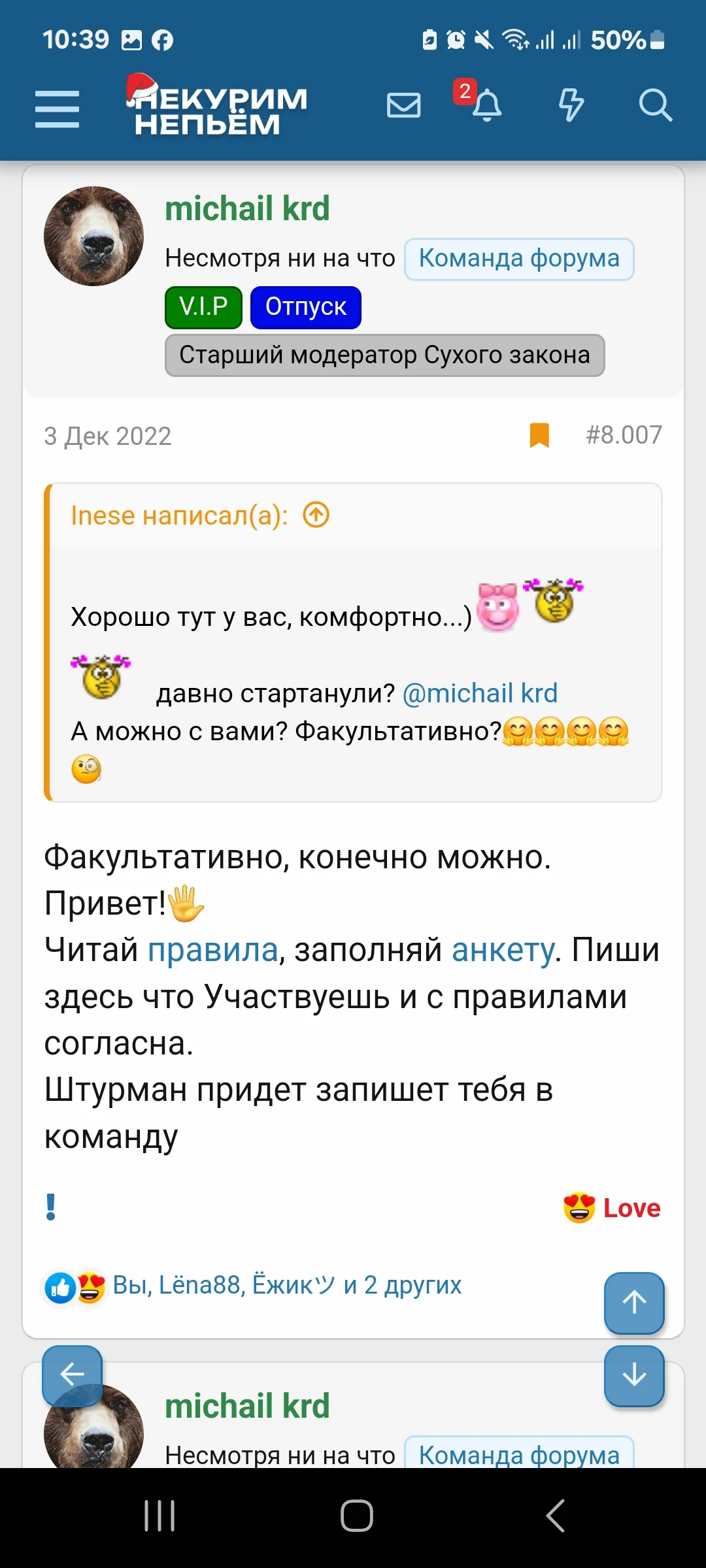This screenshot has height=1568, width=706.
Task: Open the forum search icon
Action: tap(655, 105)
